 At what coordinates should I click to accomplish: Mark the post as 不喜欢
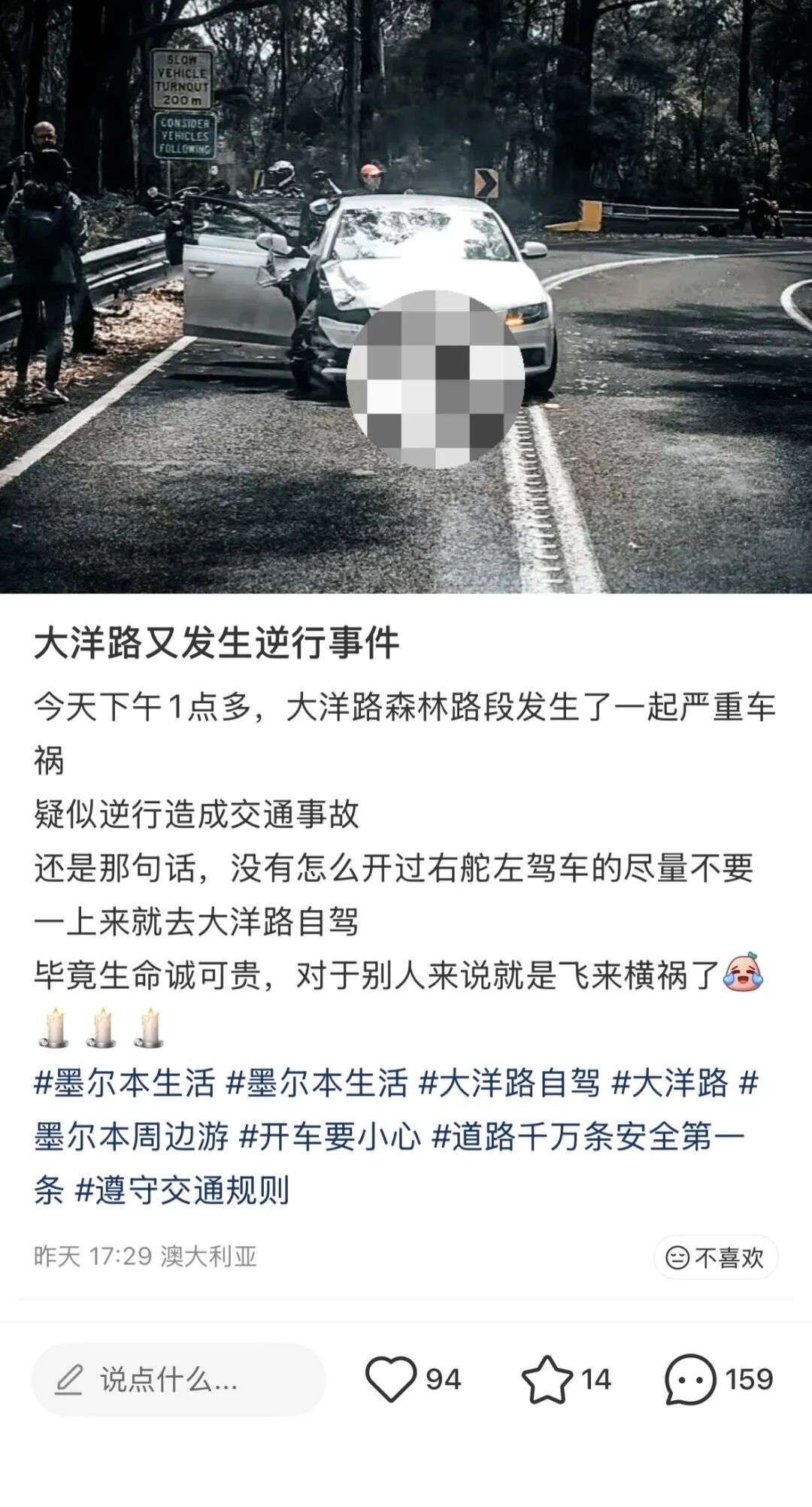click(x=715, y=1257)
